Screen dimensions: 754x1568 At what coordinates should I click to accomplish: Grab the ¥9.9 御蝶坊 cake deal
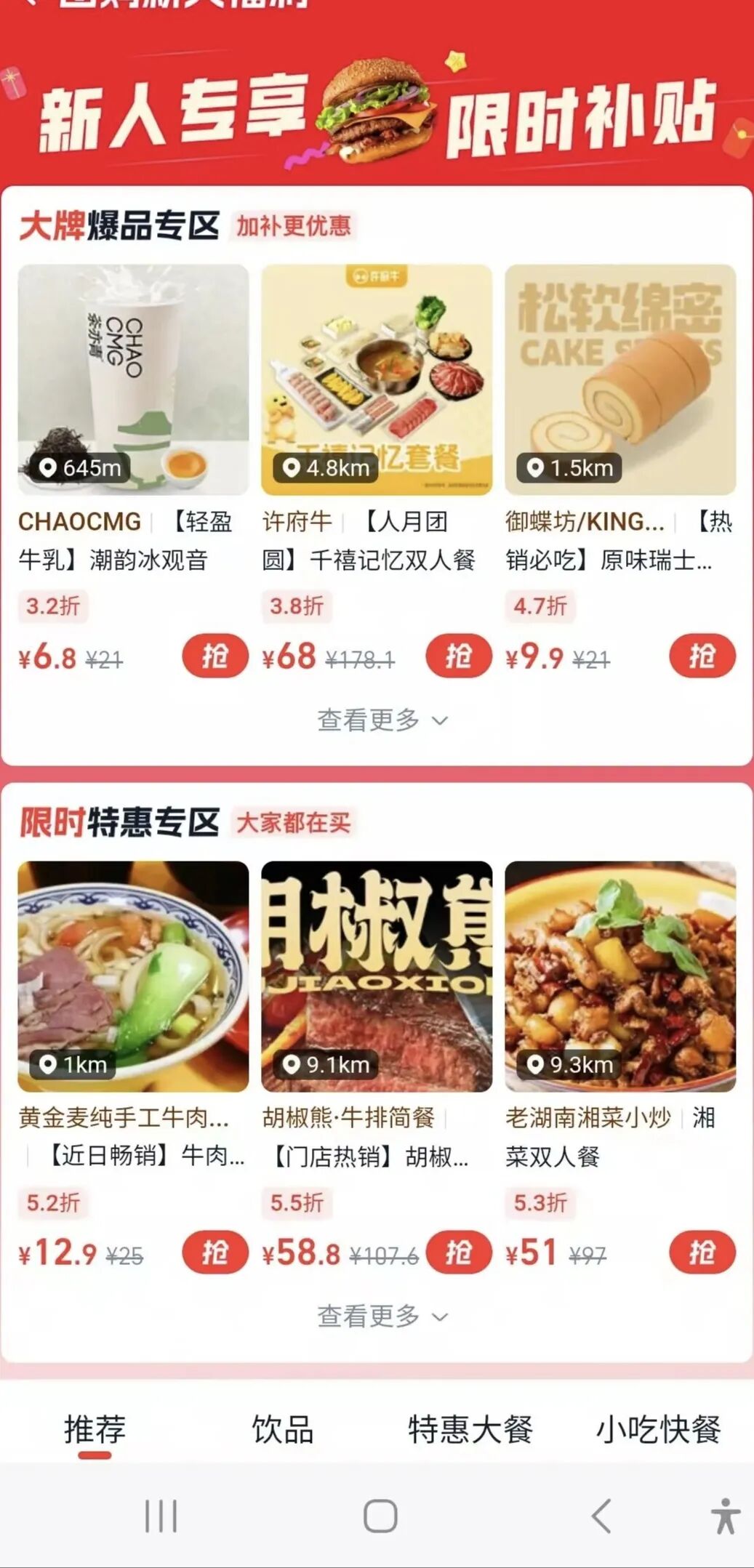coord(702,656)
